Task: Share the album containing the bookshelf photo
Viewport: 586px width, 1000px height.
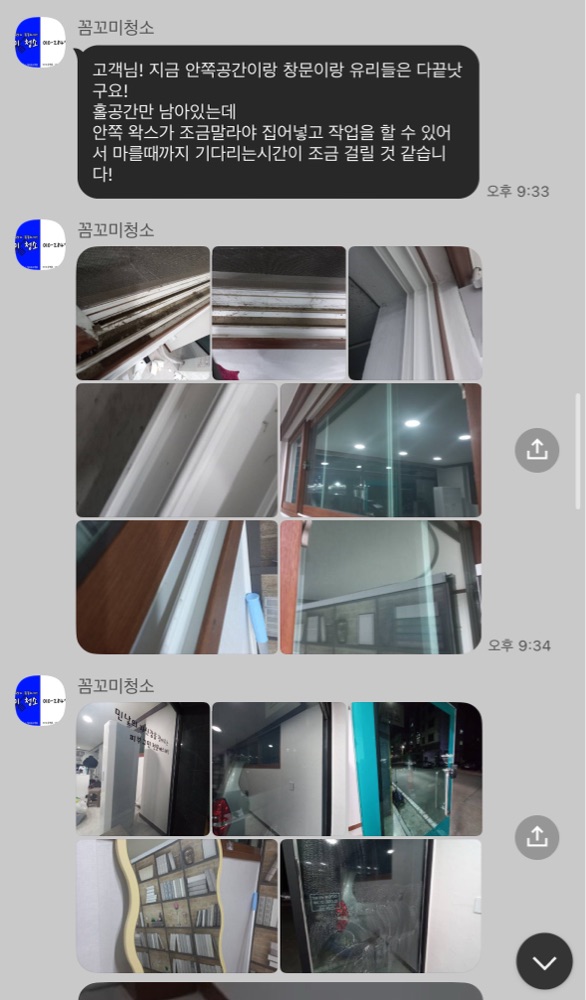Action: pyautogui.click(x=537, y=837)
